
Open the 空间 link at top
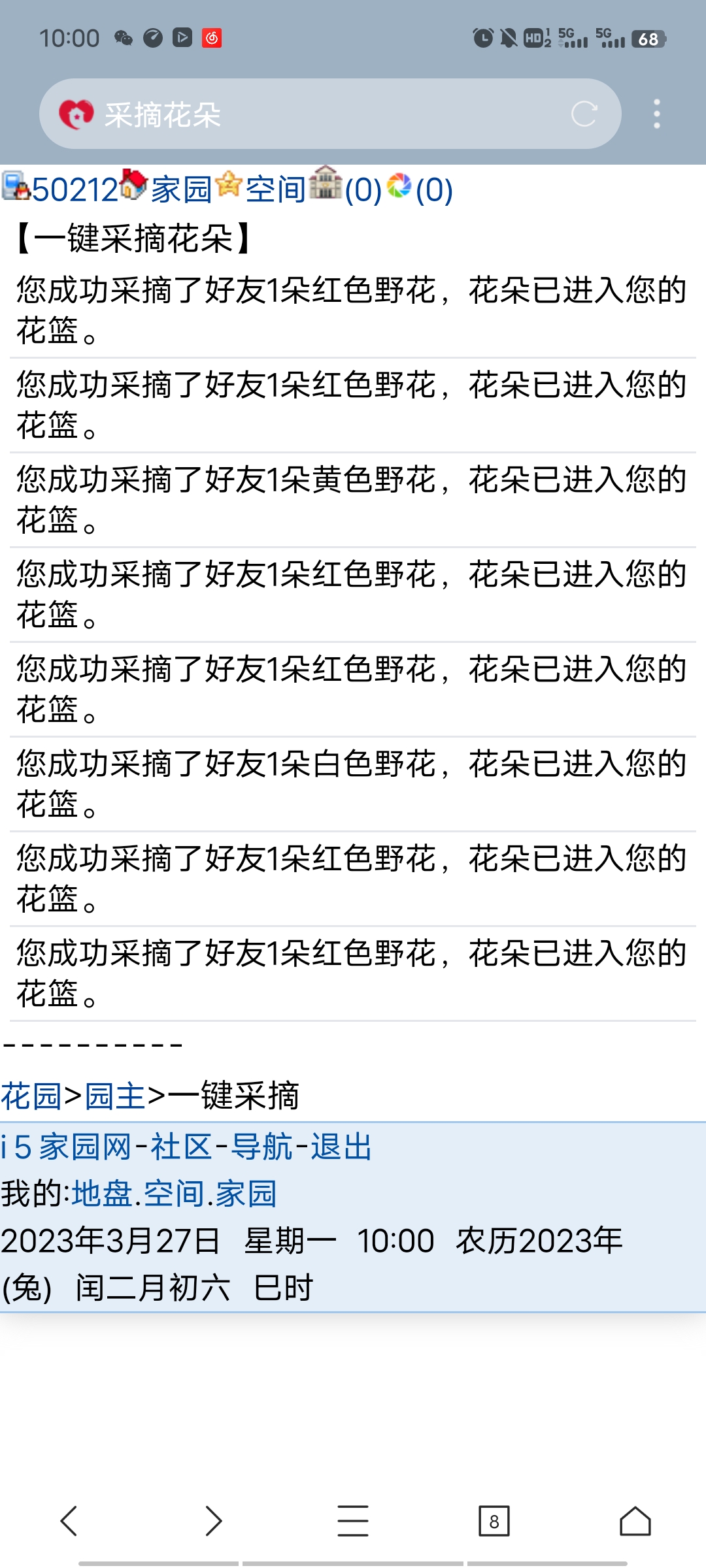pyautogui.click(x=275, y=190)
